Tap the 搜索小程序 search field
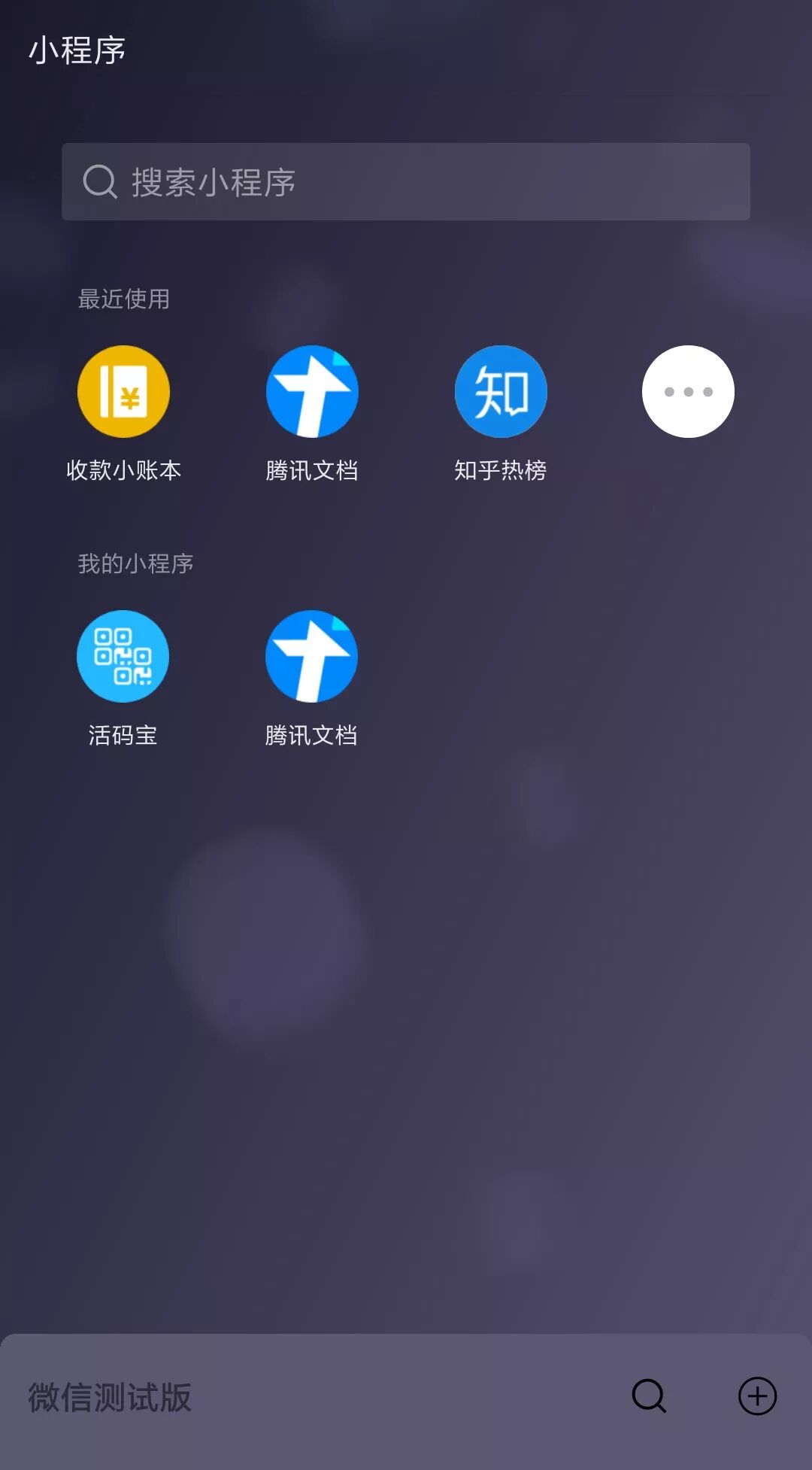 coord(406,182)
